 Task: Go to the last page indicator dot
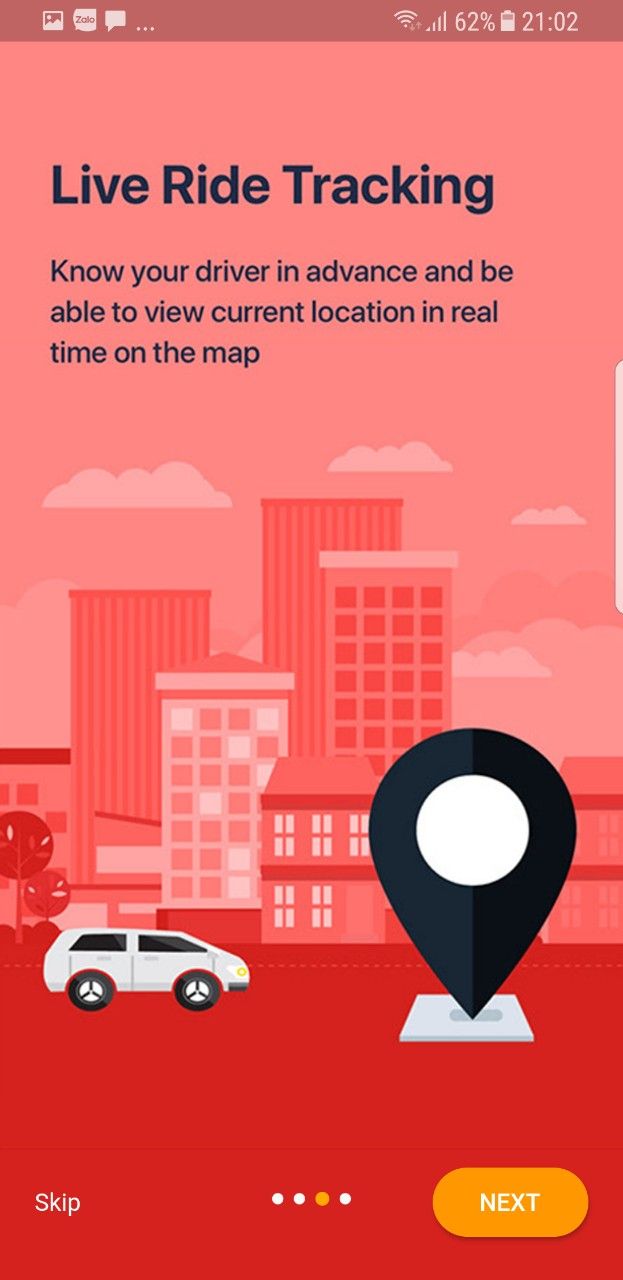pyautogui.click(x=345, y=1199)
